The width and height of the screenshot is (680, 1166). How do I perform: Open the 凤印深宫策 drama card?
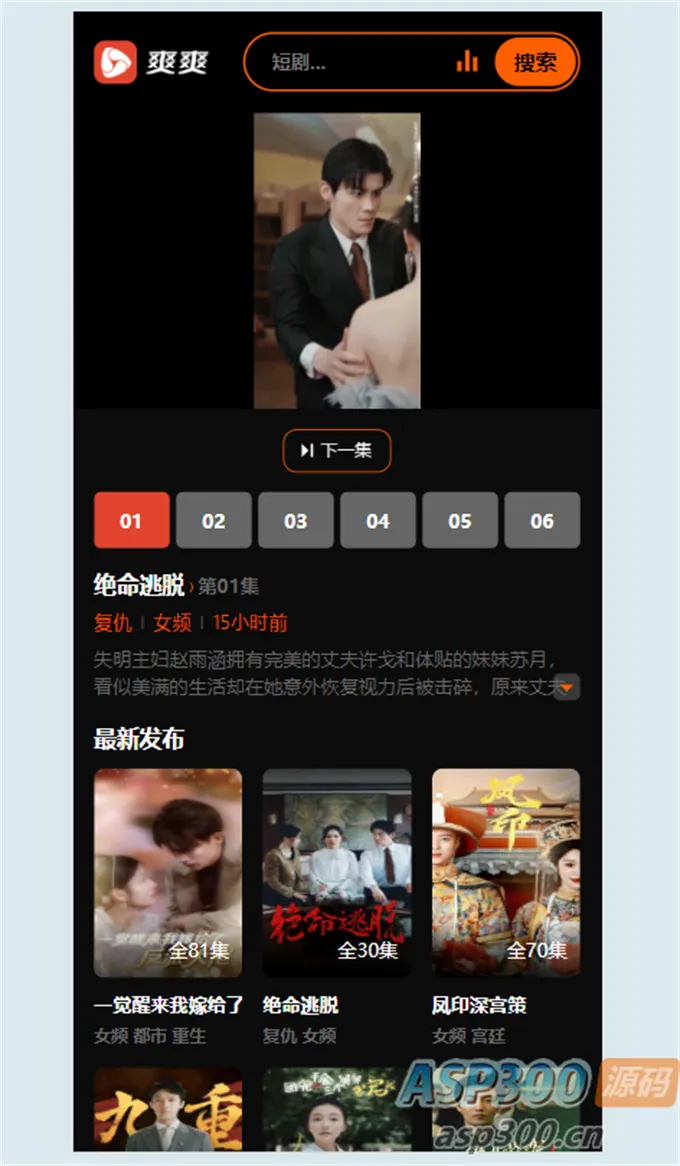[x=505, y=872]
